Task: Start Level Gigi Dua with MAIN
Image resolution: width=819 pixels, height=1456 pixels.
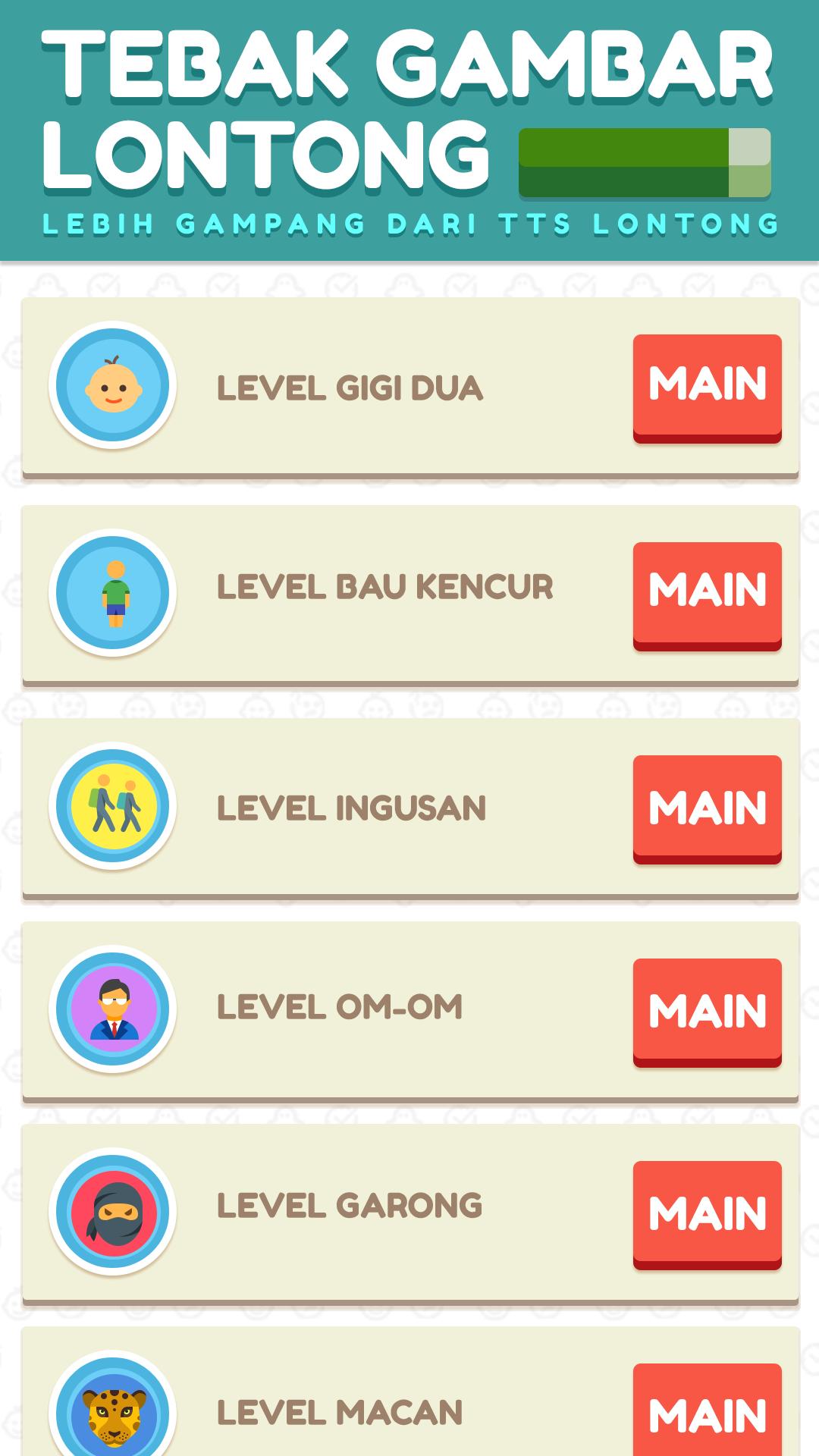Action: [707, 386]
